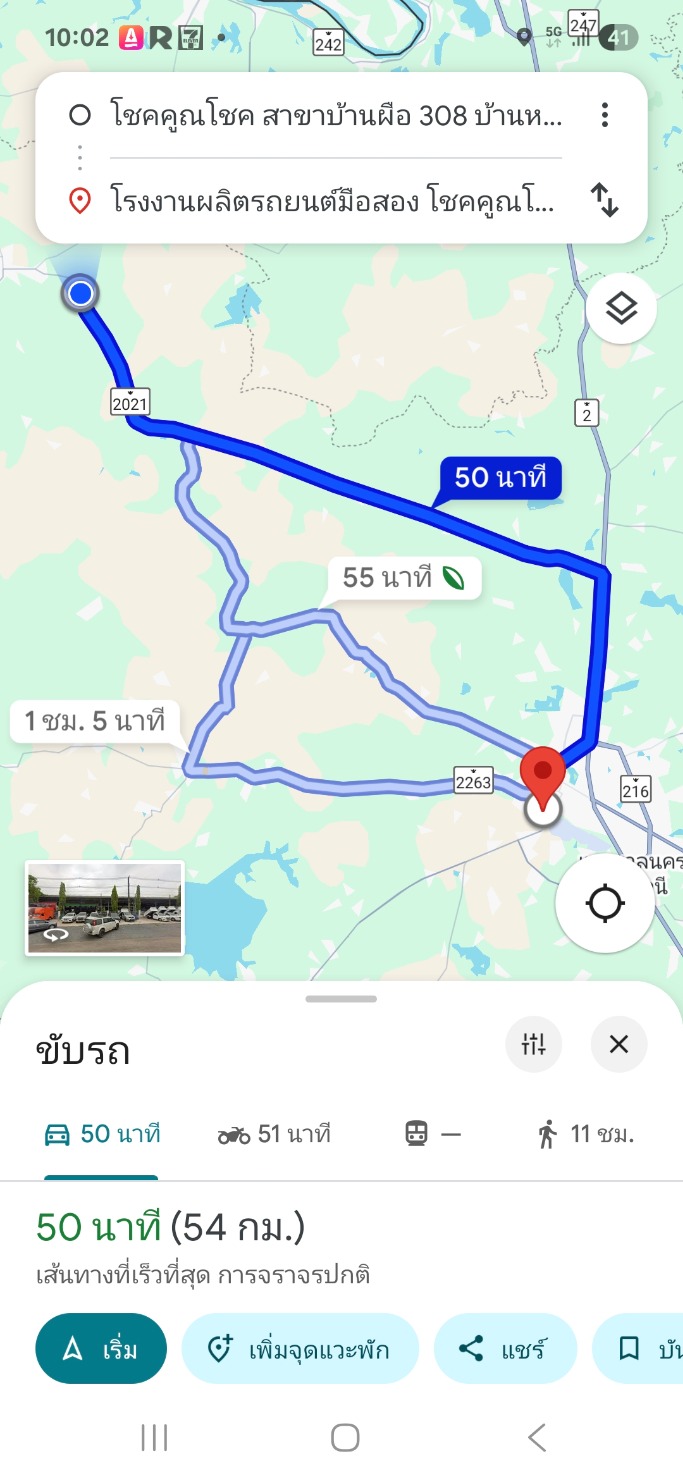Tap the system back button
Viewport: 683px width, 1480px height.
click(537, 1438)
